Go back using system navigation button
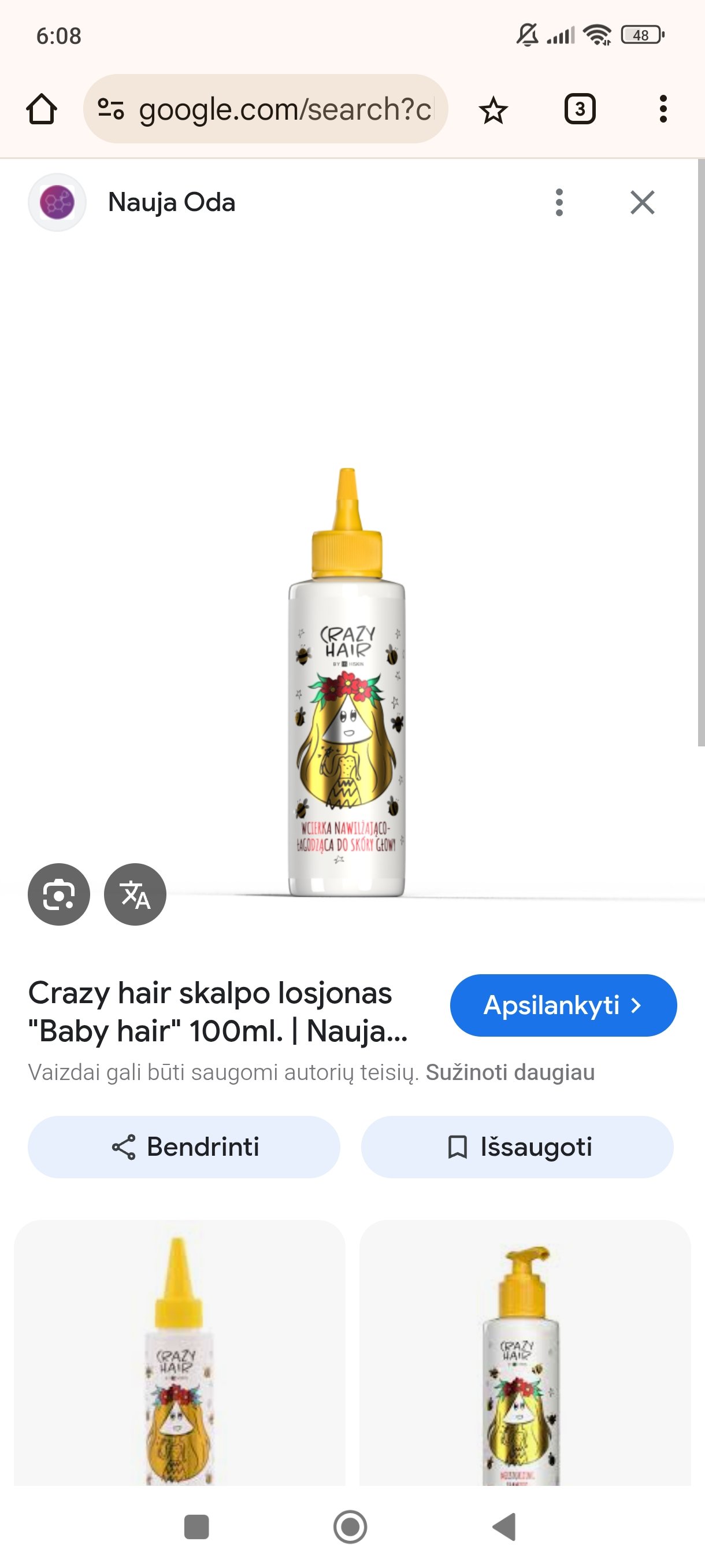 tap(504, 1526)
